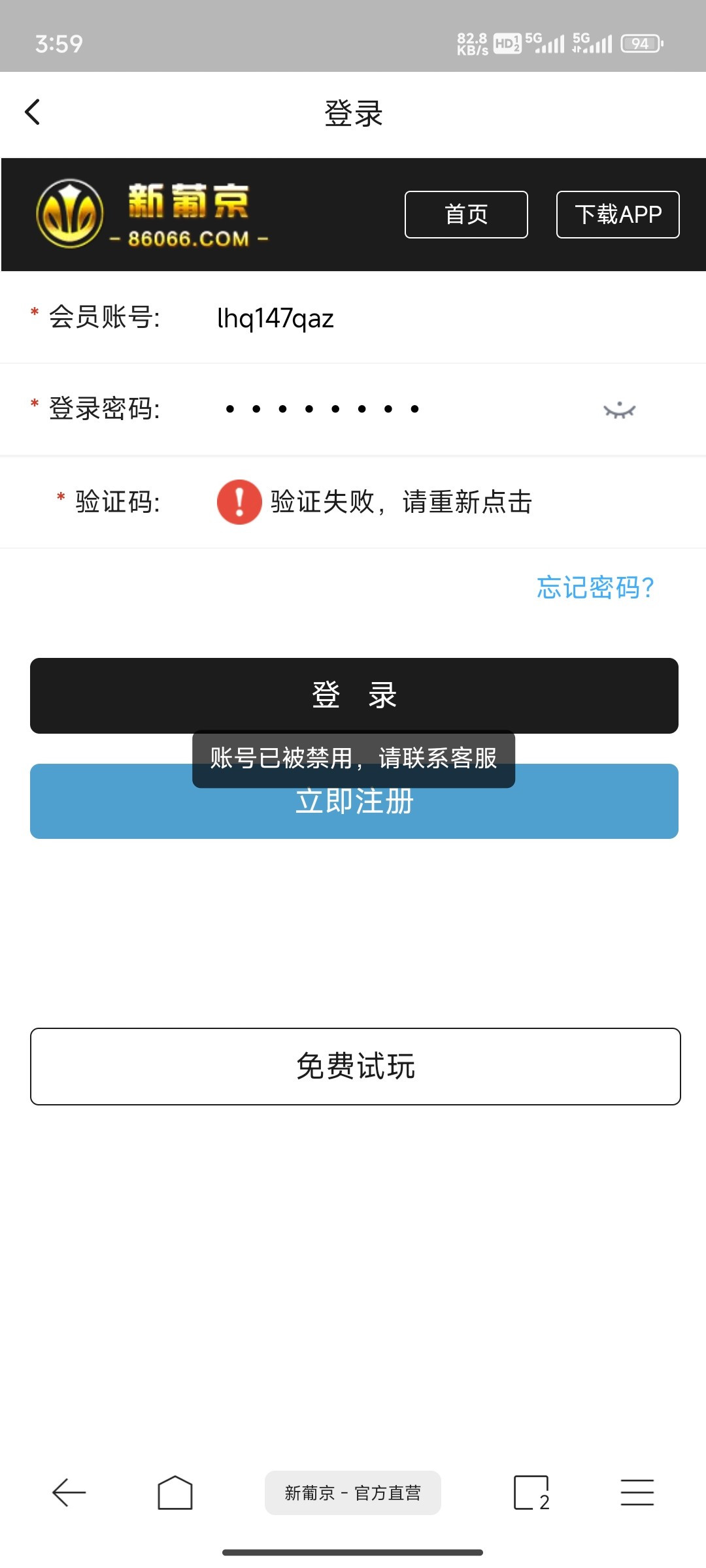
Task: Toggle password visibility with the eye icon
Action: [x=620, y=410]
